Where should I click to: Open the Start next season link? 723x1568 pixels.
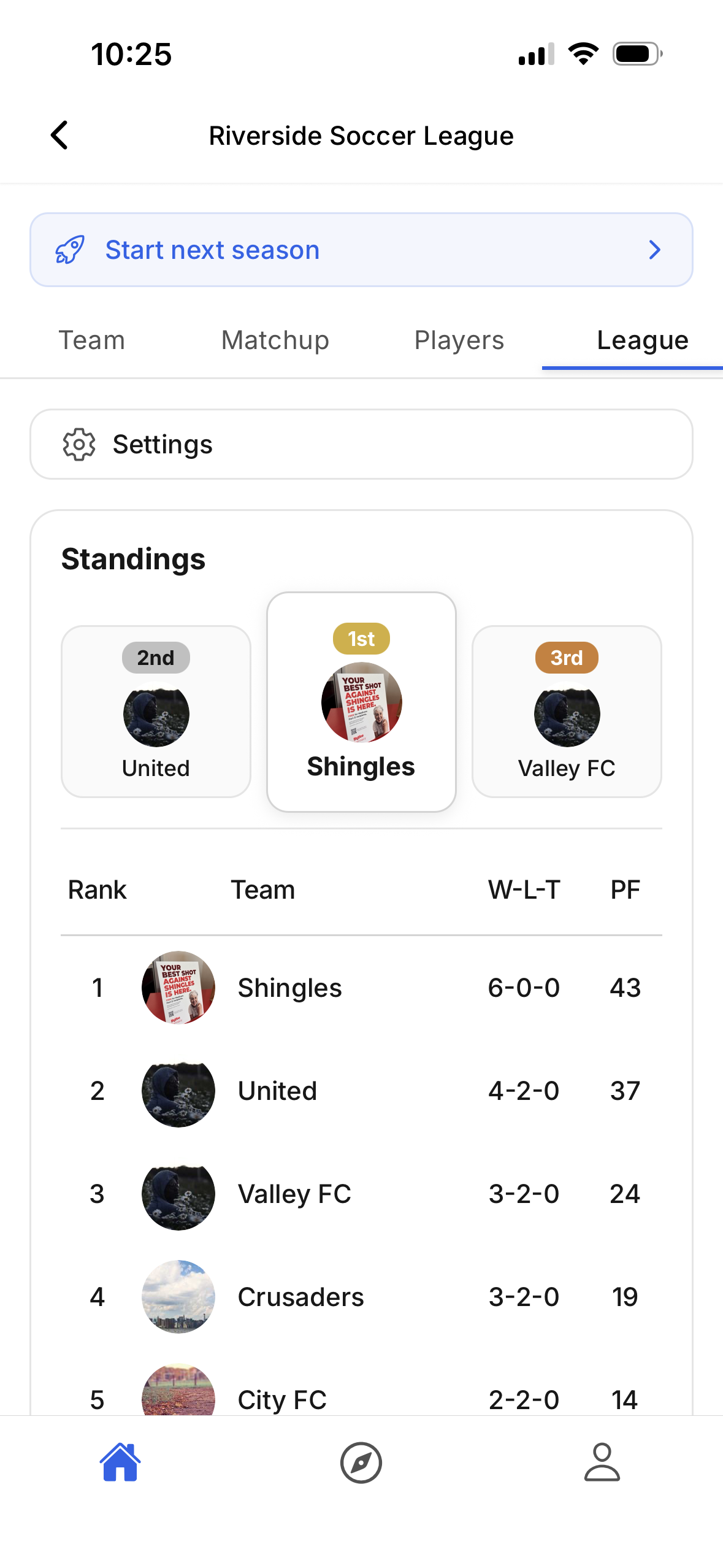[213, 249]
